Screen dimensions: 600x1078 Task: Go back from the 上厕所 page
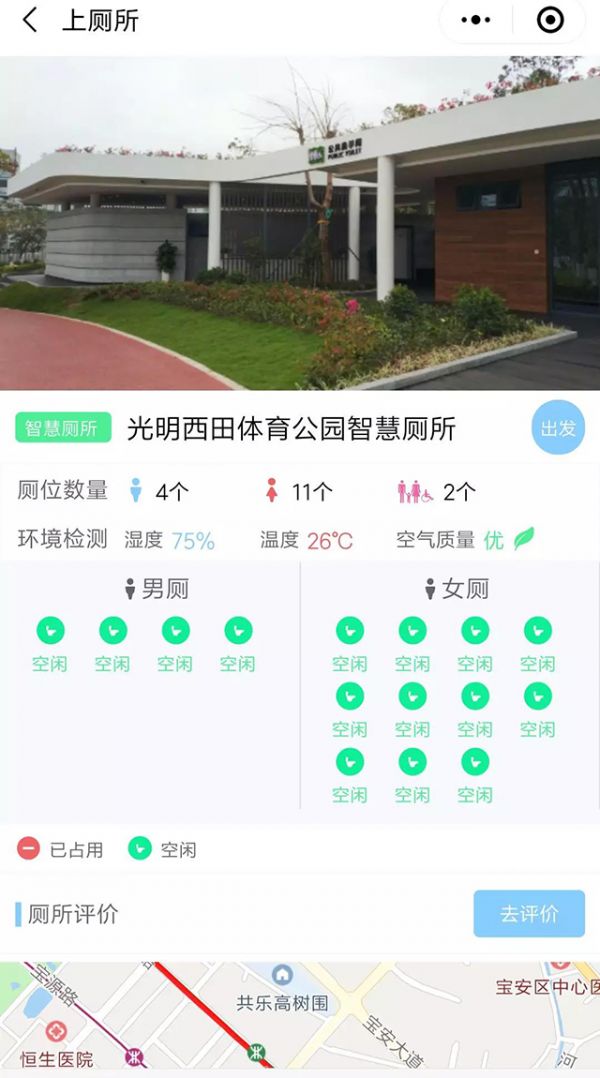(30, 20)
